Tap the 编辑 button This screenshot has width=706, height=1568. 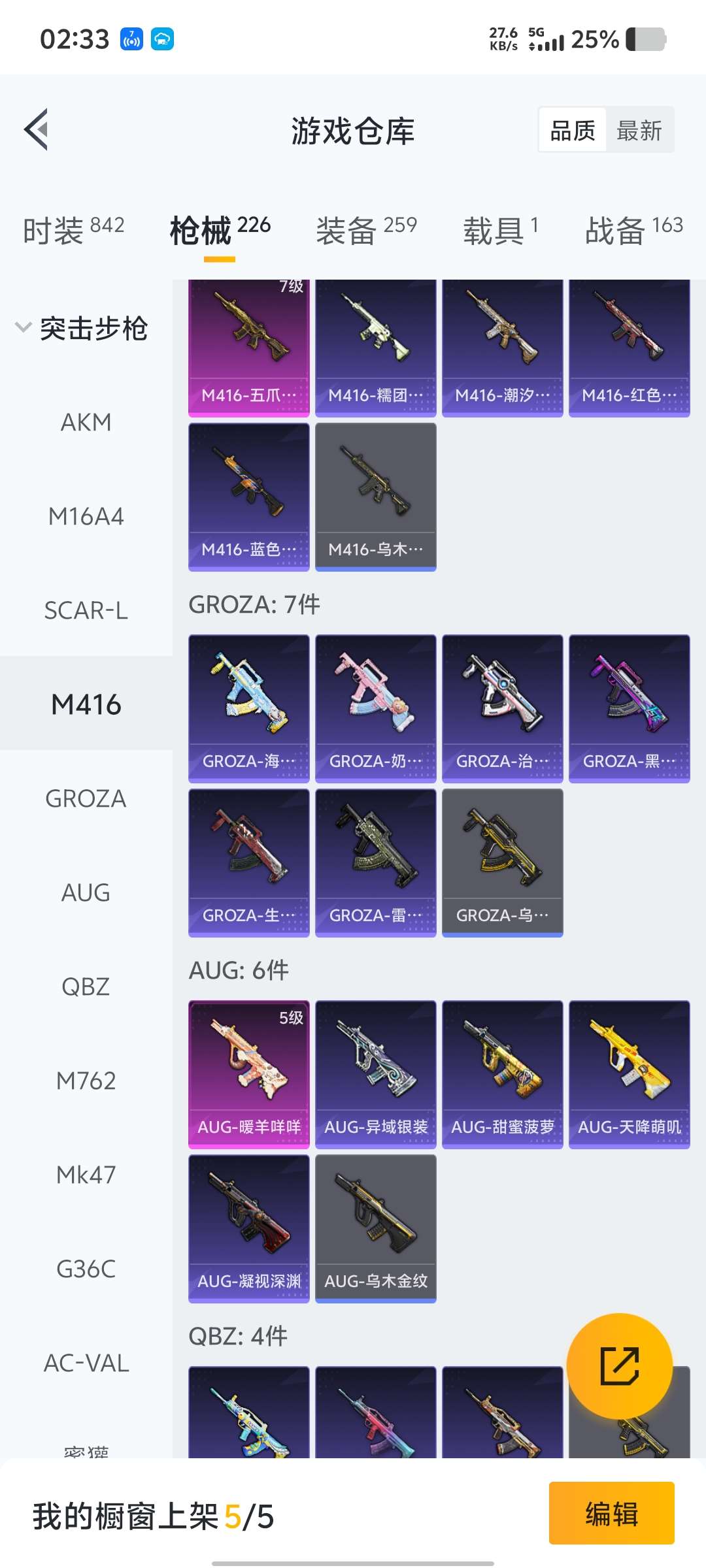coord(612,1513)
